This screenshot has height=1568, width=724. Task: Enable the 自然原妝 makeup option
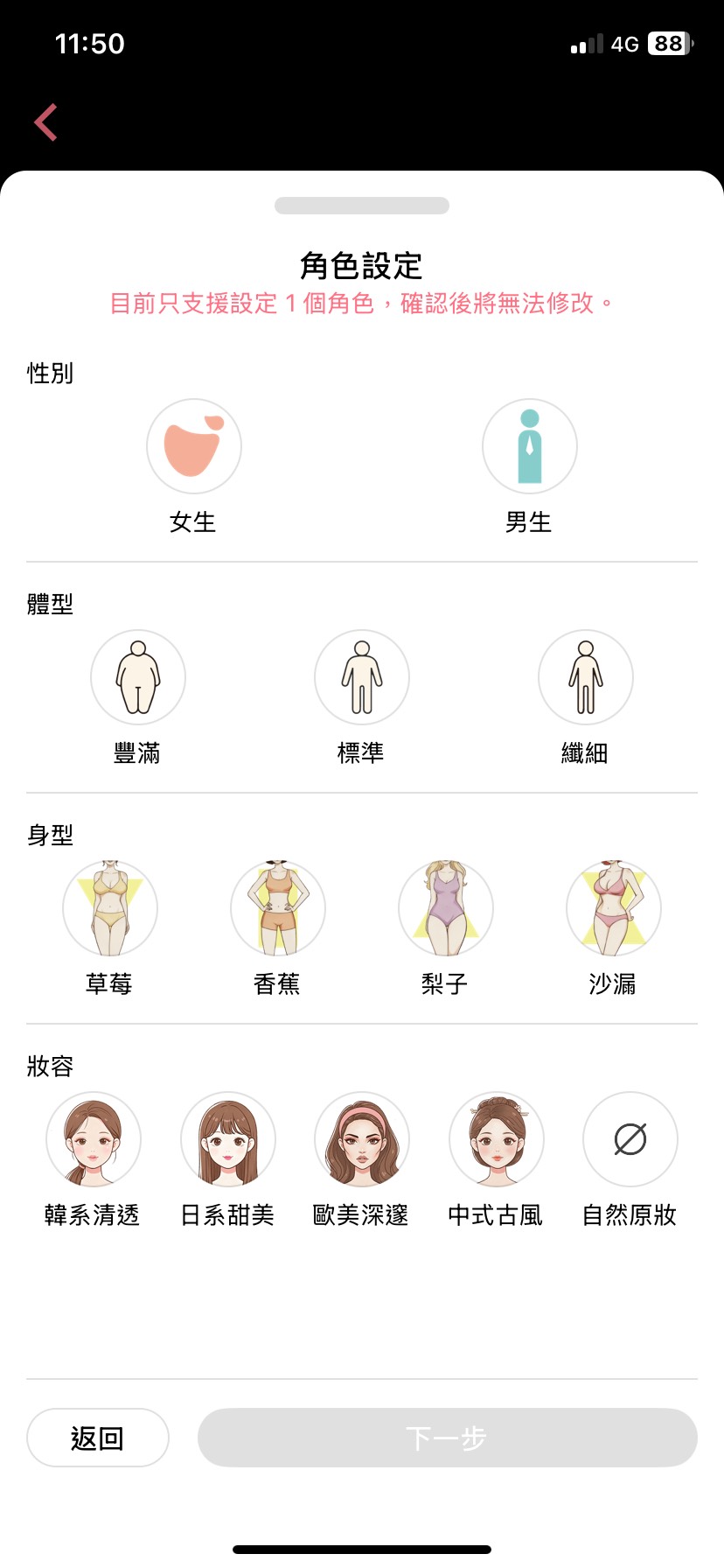pos(630,1139)
